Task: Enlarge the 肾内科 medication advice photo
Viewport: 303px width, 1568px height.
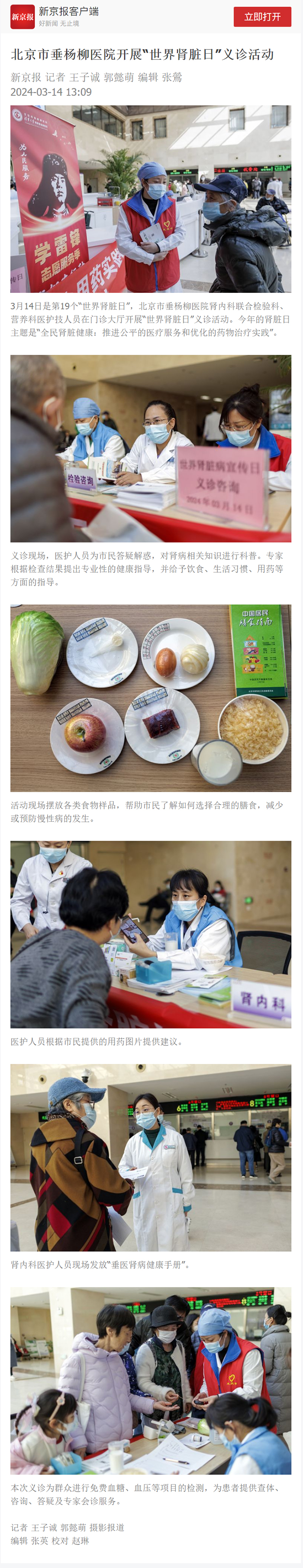Action: click(x=151, y=934)
